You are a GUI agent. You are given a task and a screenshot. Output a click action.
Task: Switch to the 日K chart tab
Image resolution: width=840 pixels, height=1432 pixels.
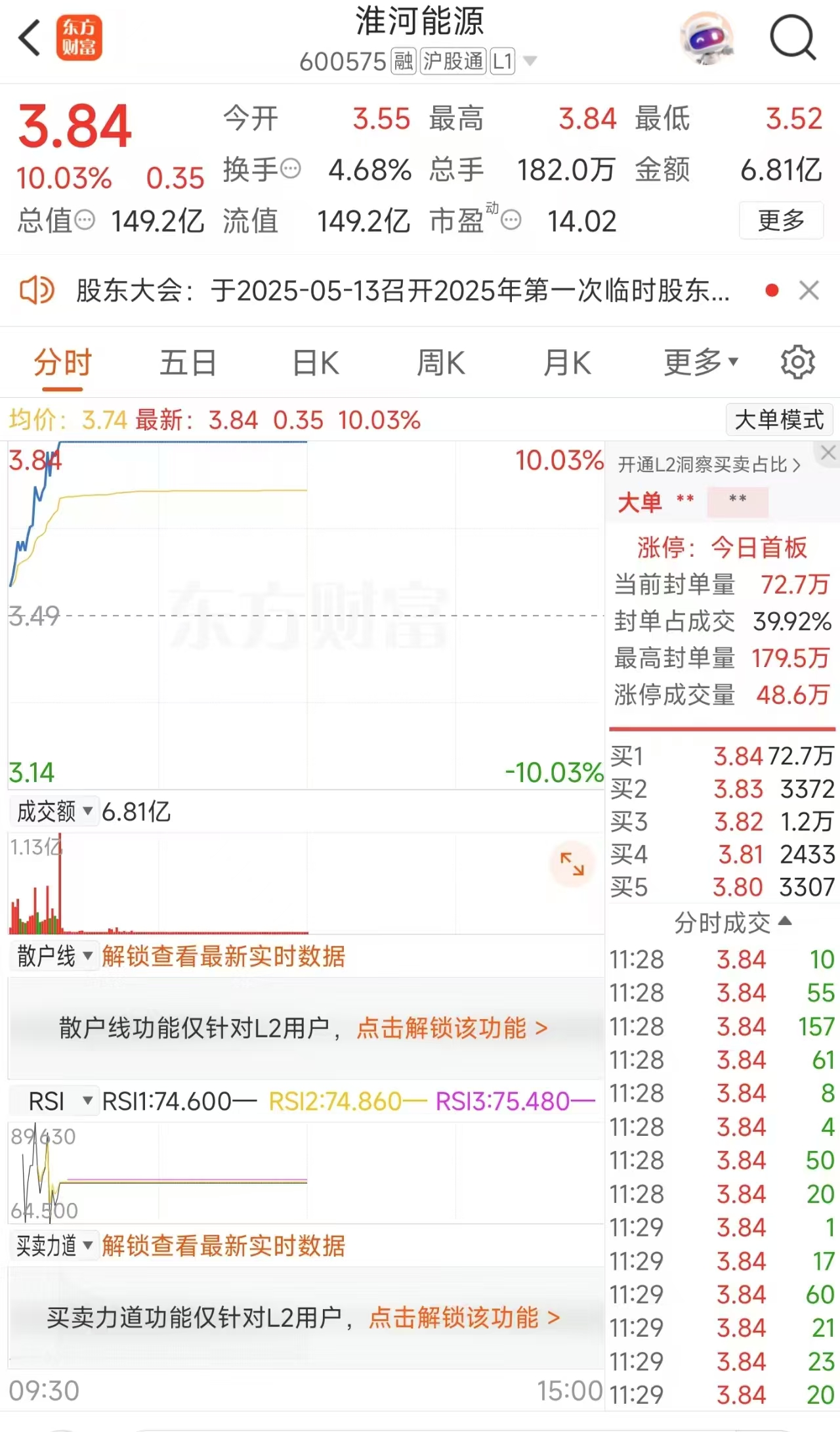(316, 362)
